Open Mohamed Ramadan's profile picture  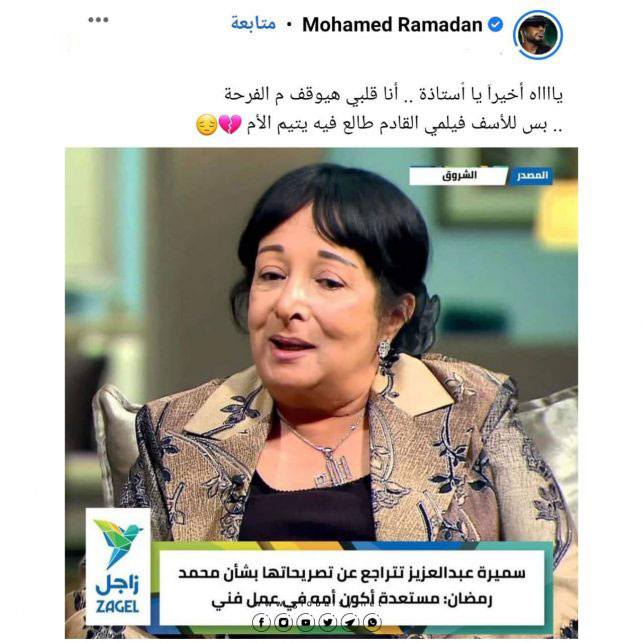537,33
